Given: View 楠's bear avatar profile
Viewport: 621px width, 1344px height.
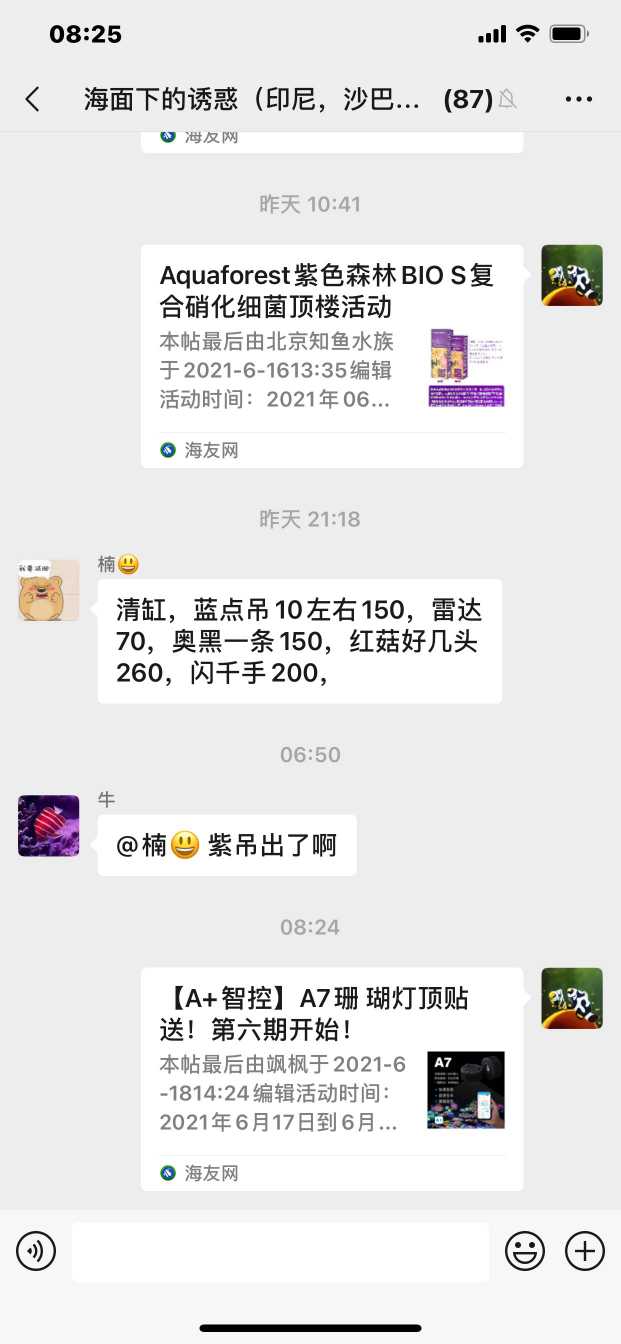Looking at the screenshot, I should tap(48, 590).
